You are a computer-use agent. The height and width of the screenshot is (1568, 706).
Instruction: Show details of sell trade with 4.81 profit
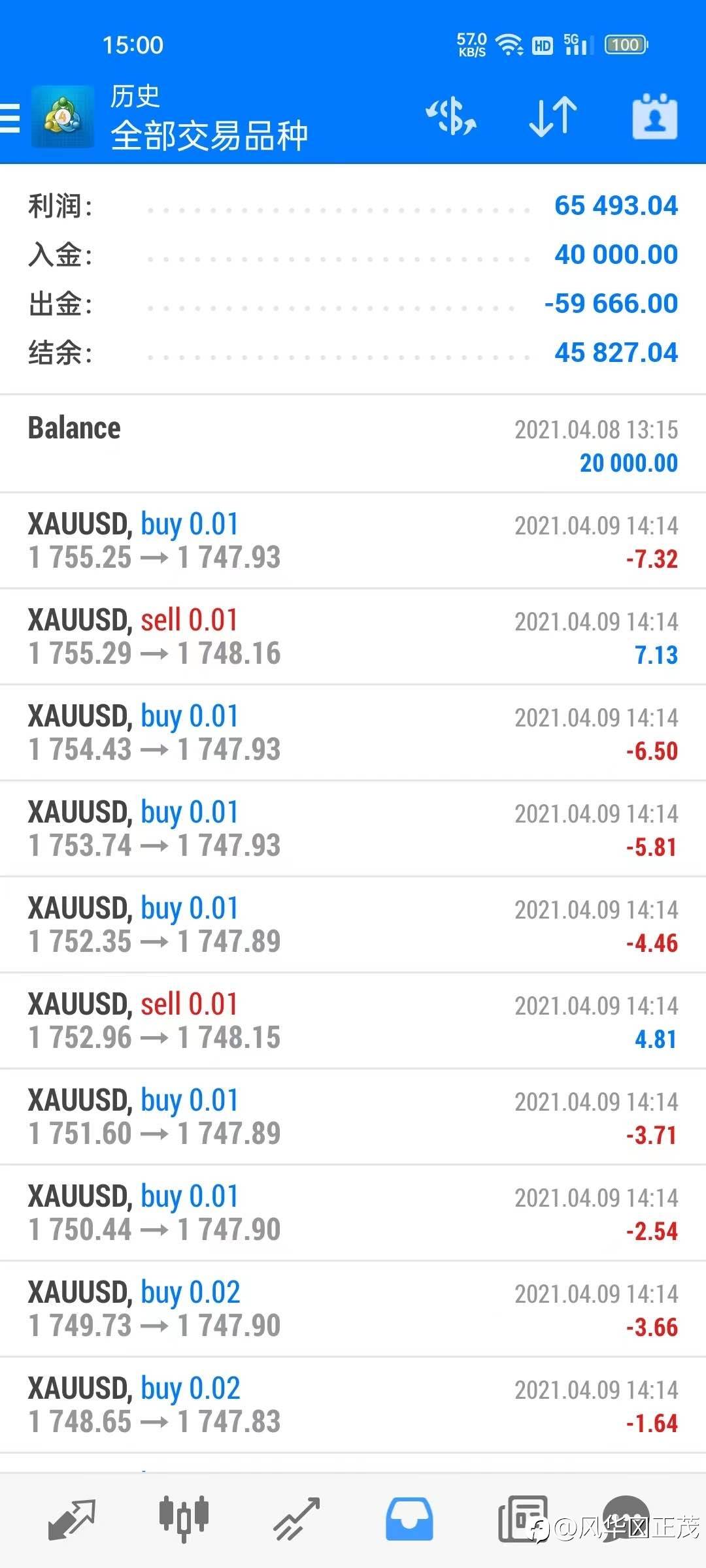[353, 1021]
